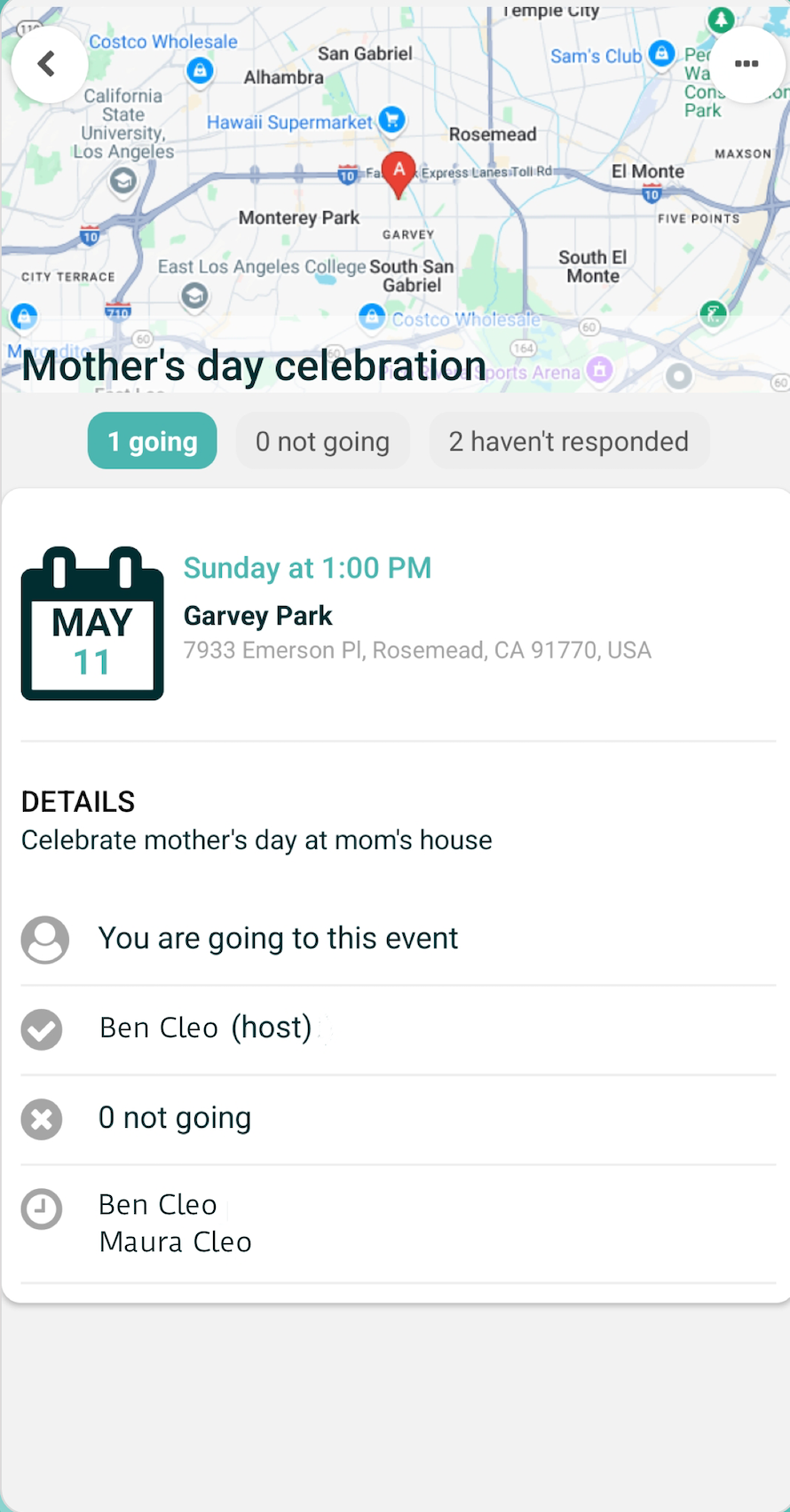View the 2 haven't responded list
The height and width of the screenshot is (1512, 790).
click(x=568, y=441)
